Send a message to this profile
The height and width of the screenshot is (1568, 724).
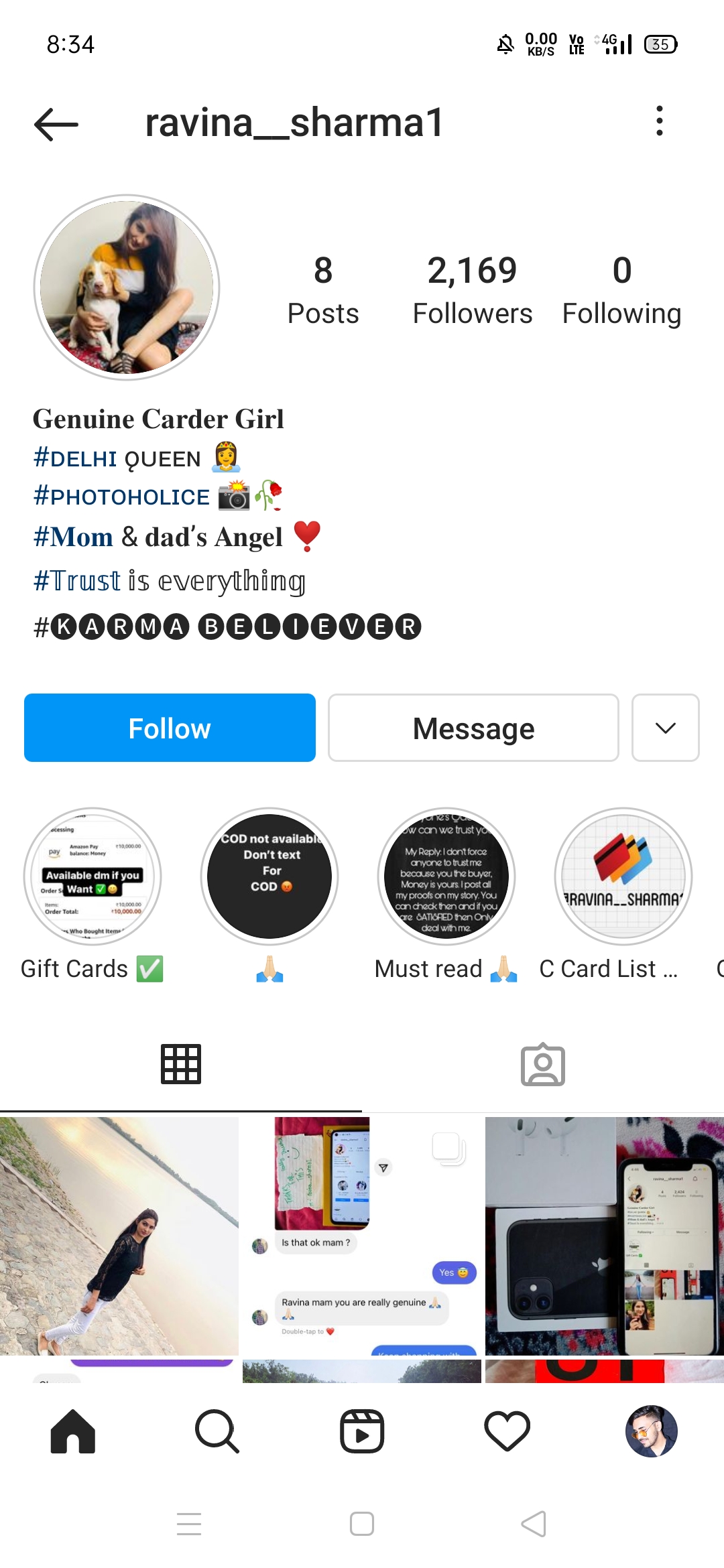tap(473, 728)
